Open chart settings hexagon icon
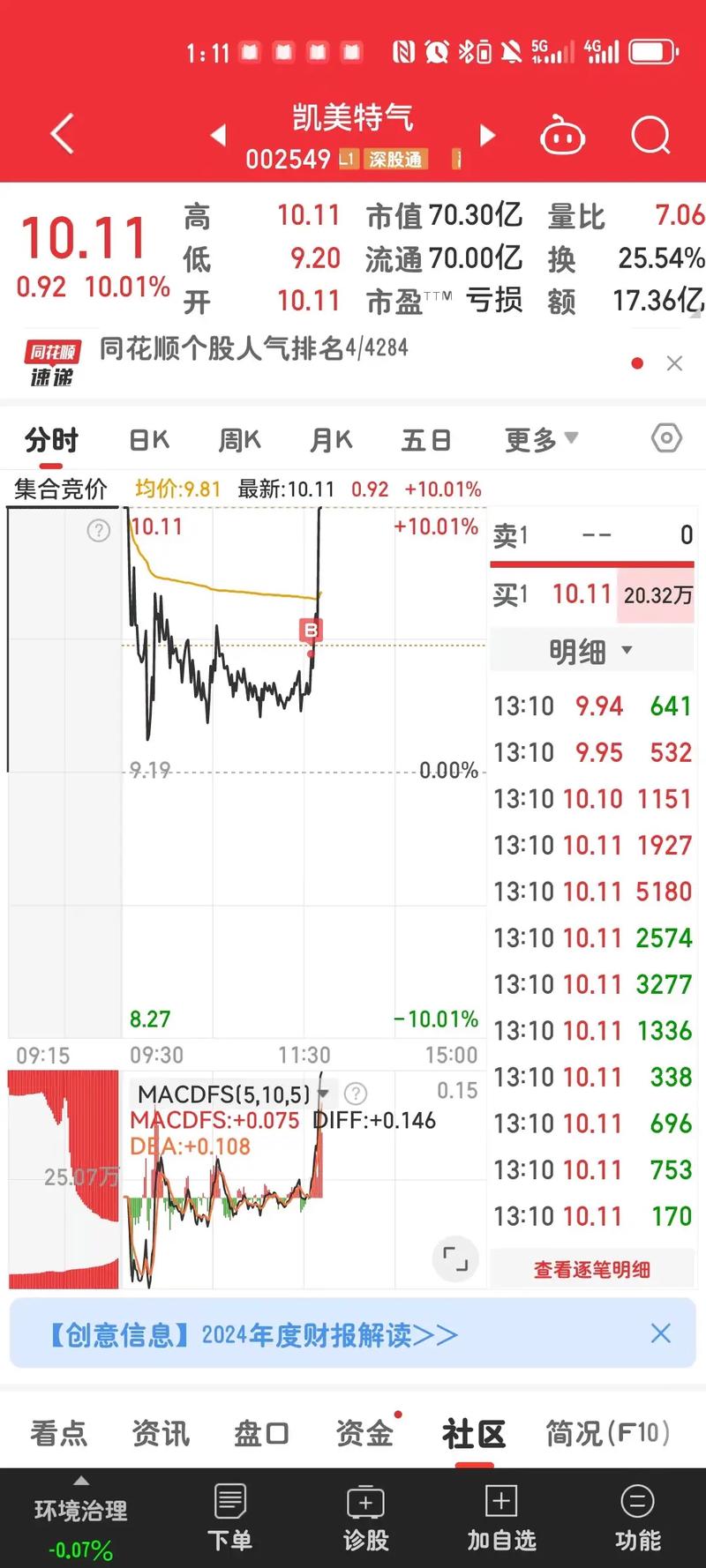706x1568 pixels. (666, 437)
